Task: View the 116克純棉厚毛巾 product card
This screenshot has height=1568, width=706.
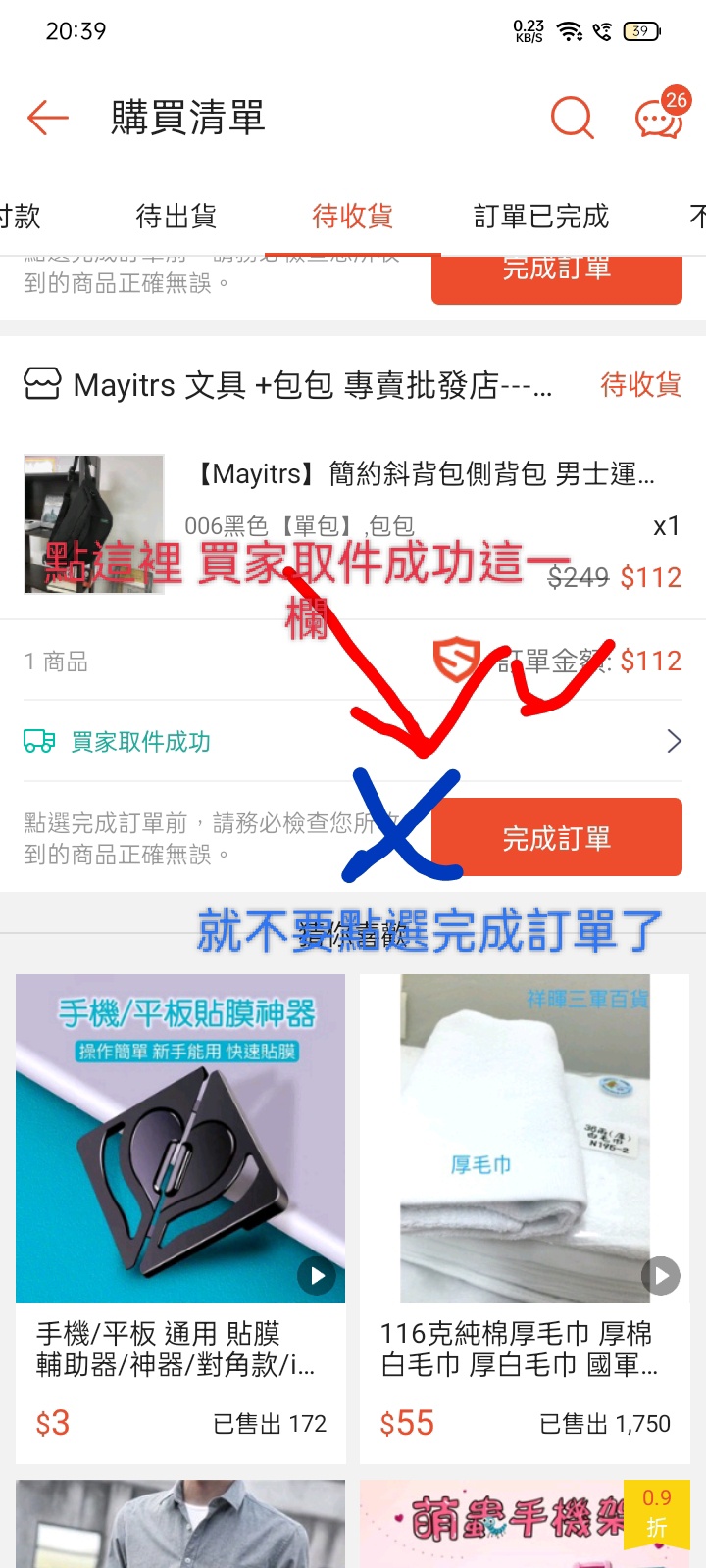Action: pos(525,1215)
